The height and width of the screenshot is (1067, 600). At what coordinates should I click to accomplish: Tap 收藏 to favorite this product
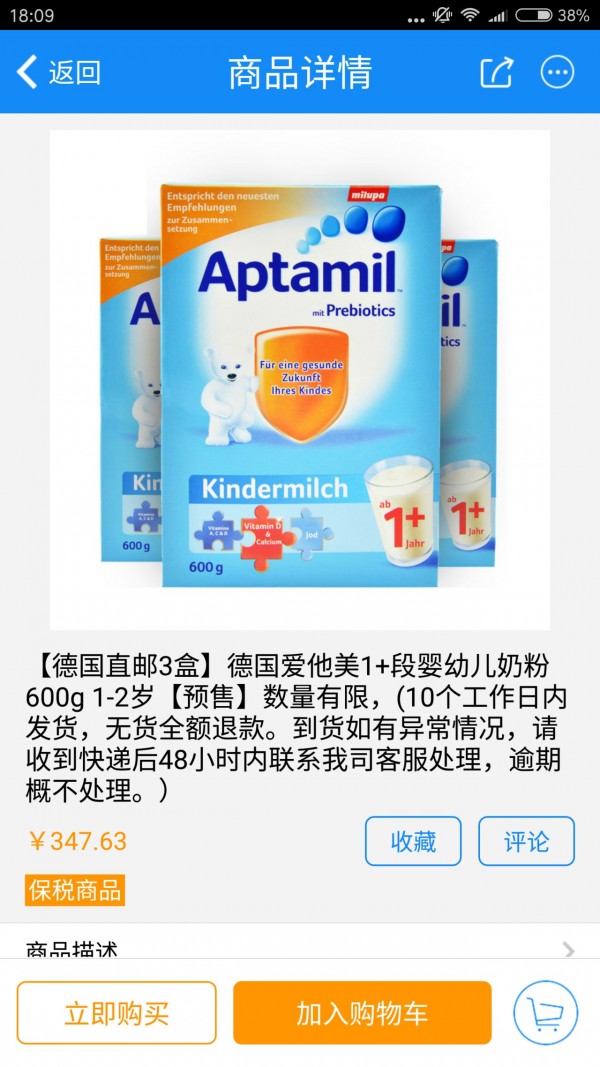pos(413,841)
